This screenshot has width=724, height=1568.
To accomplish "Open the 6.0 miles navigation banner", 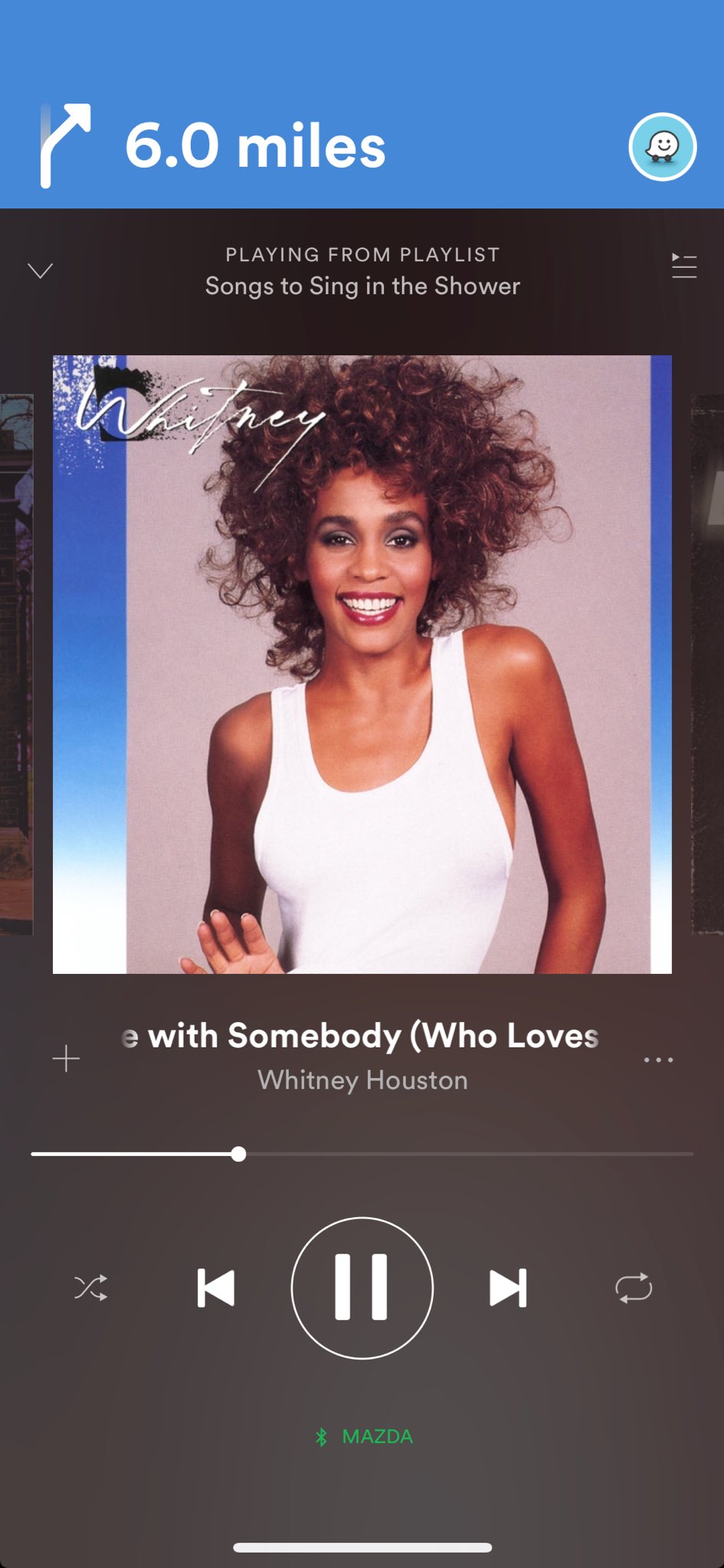I will pyautogui.click(x=256, y=146).
